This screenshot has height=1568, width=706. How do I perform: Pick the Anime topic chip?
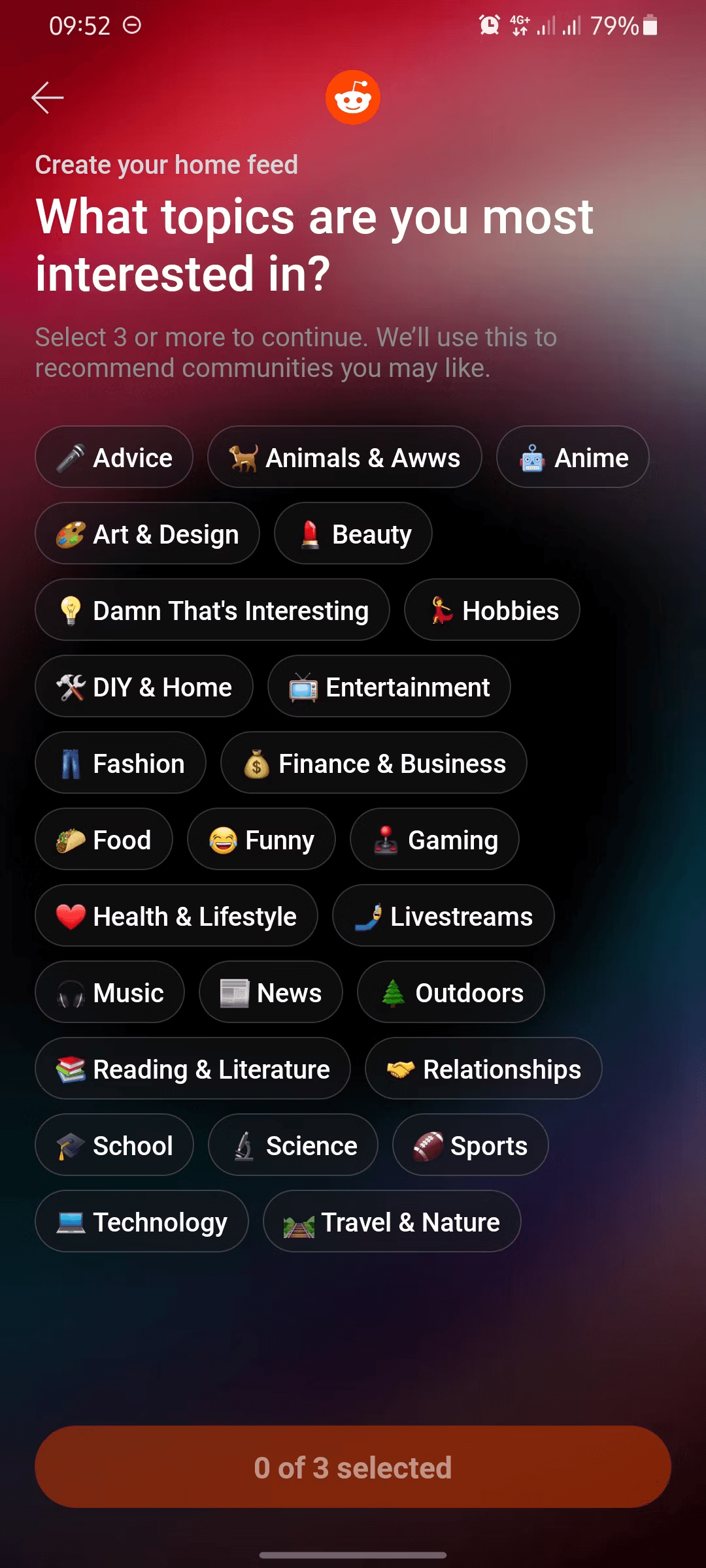[x=573, y=457]
